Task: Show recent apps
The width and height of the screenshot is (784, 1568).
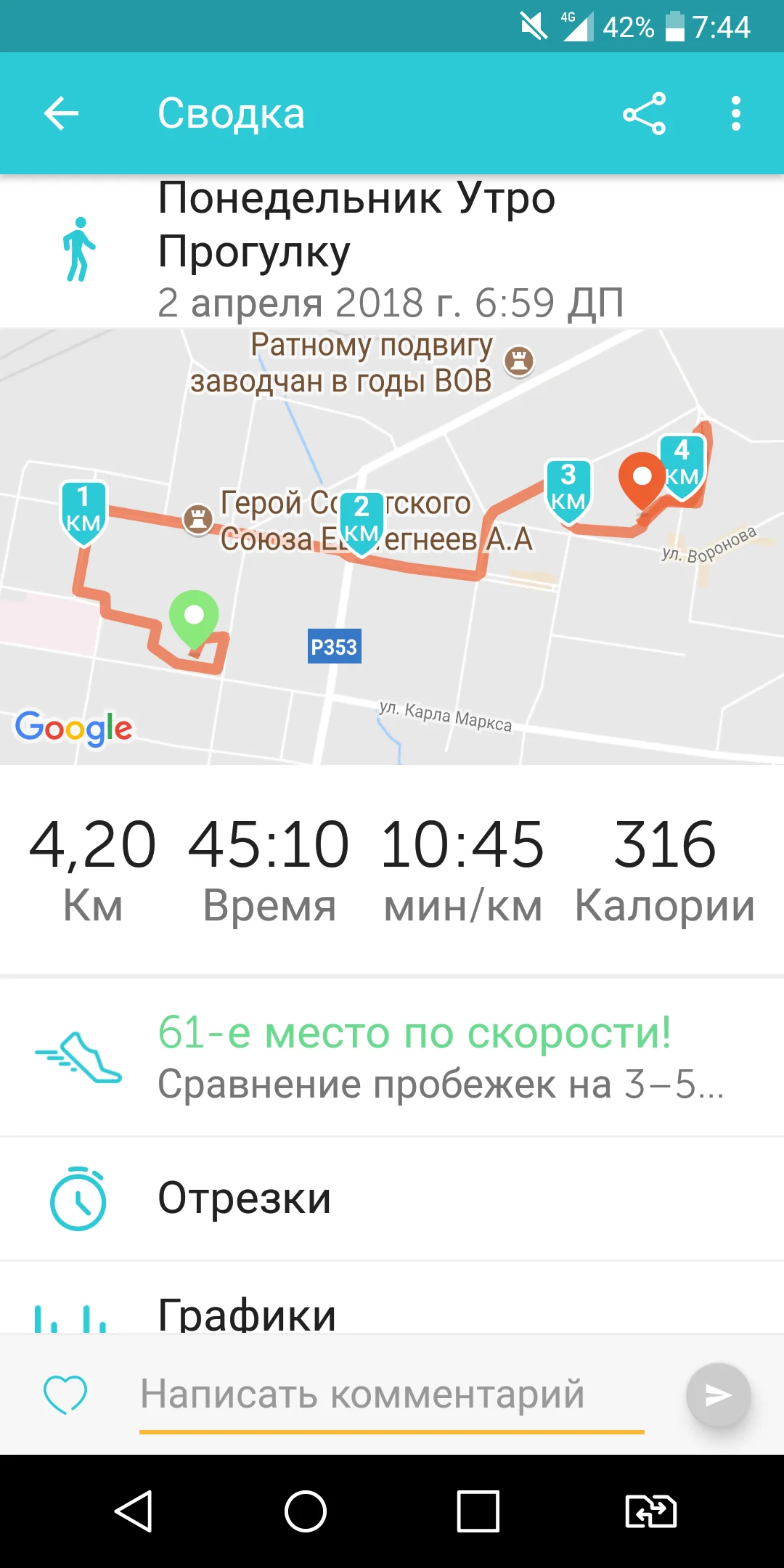Action: pos(478,1511)
